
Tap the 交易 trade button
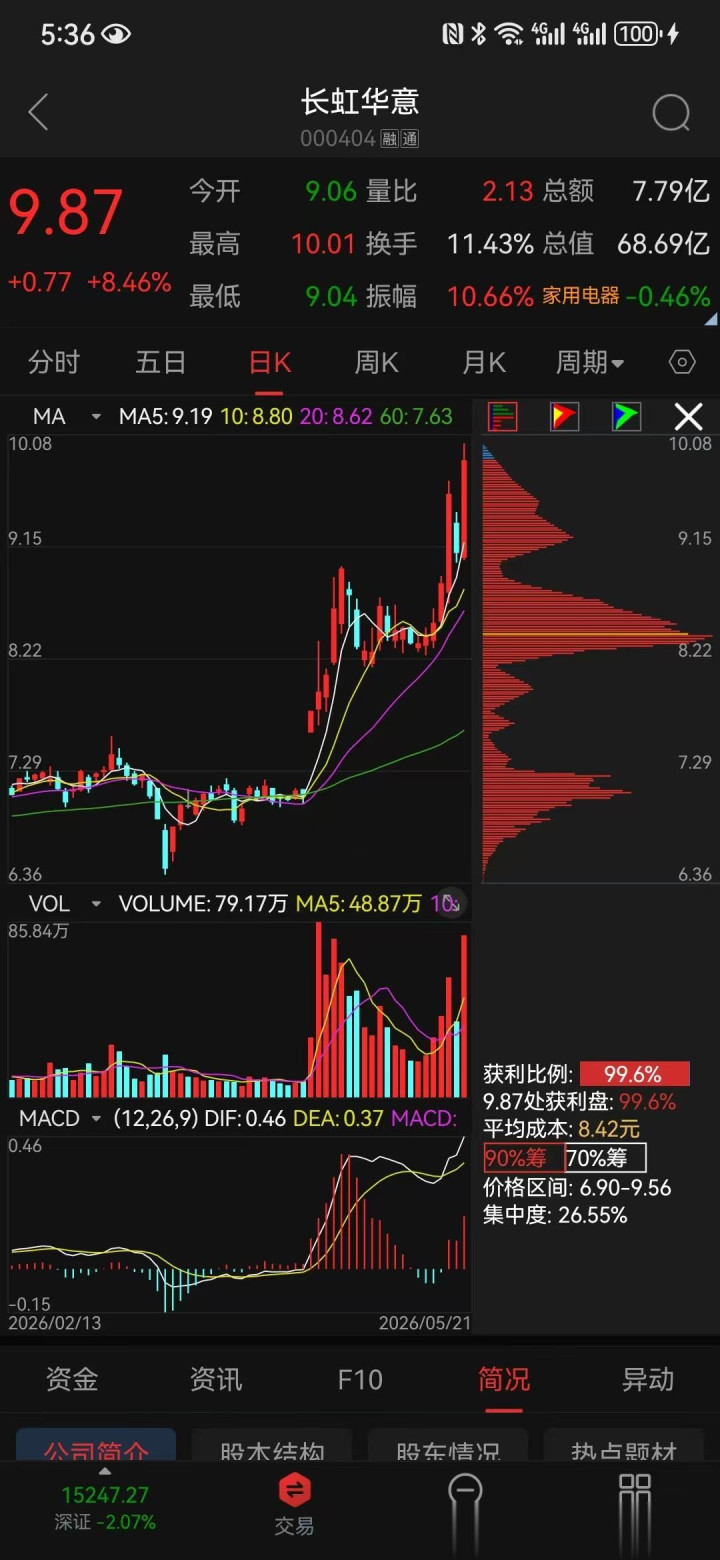click(x=295, y=1504)
